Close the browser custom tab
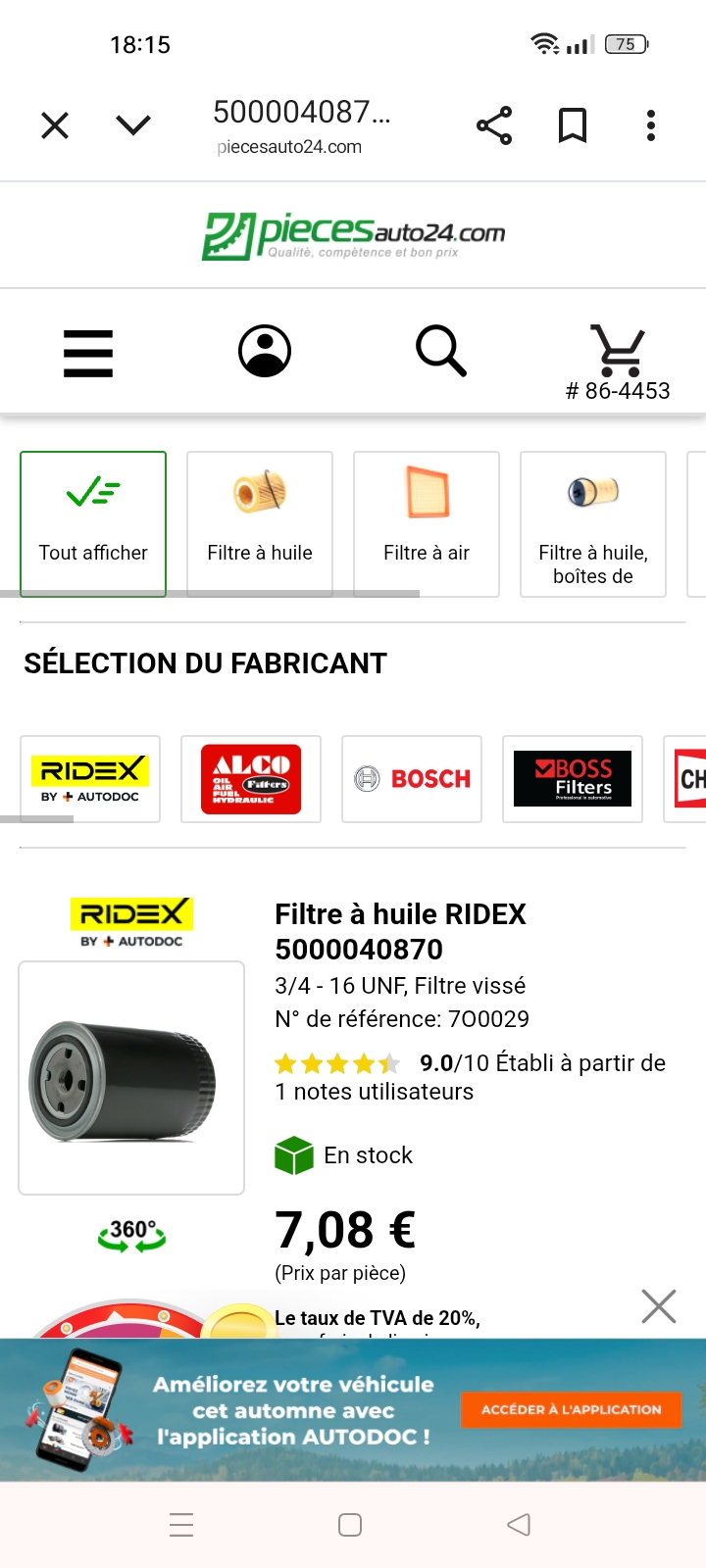This screenshot has width=706, height=1568. [x=55, y=125]
